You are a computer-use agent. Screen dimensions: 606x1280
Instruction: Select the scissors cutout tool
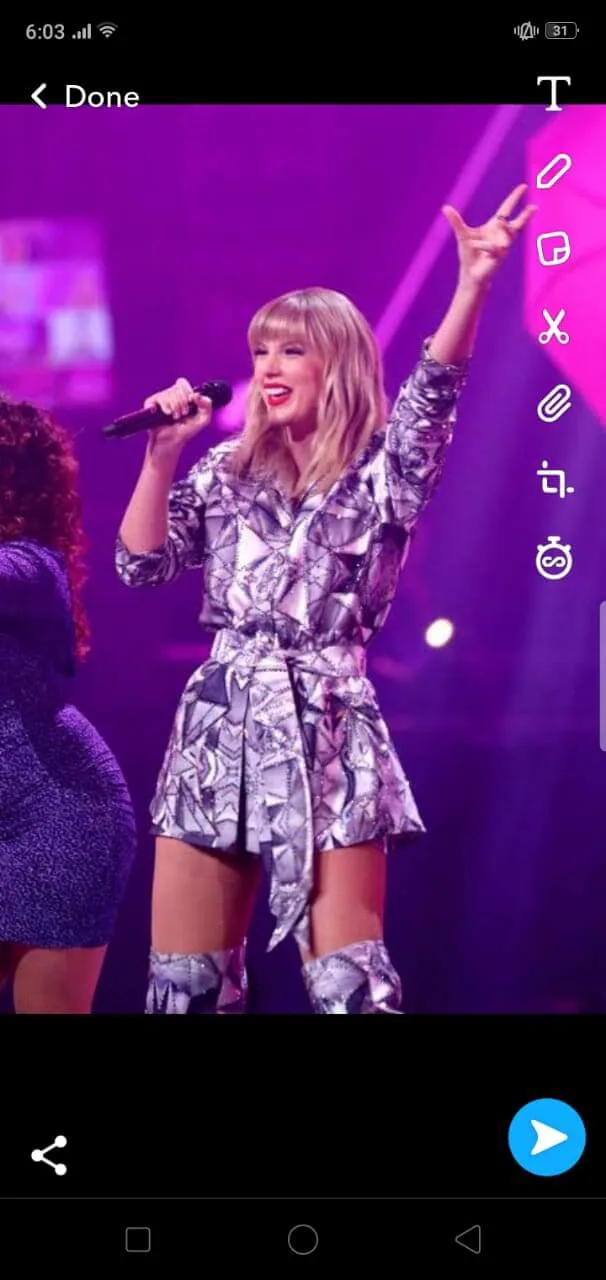click(x=553, y=327)
